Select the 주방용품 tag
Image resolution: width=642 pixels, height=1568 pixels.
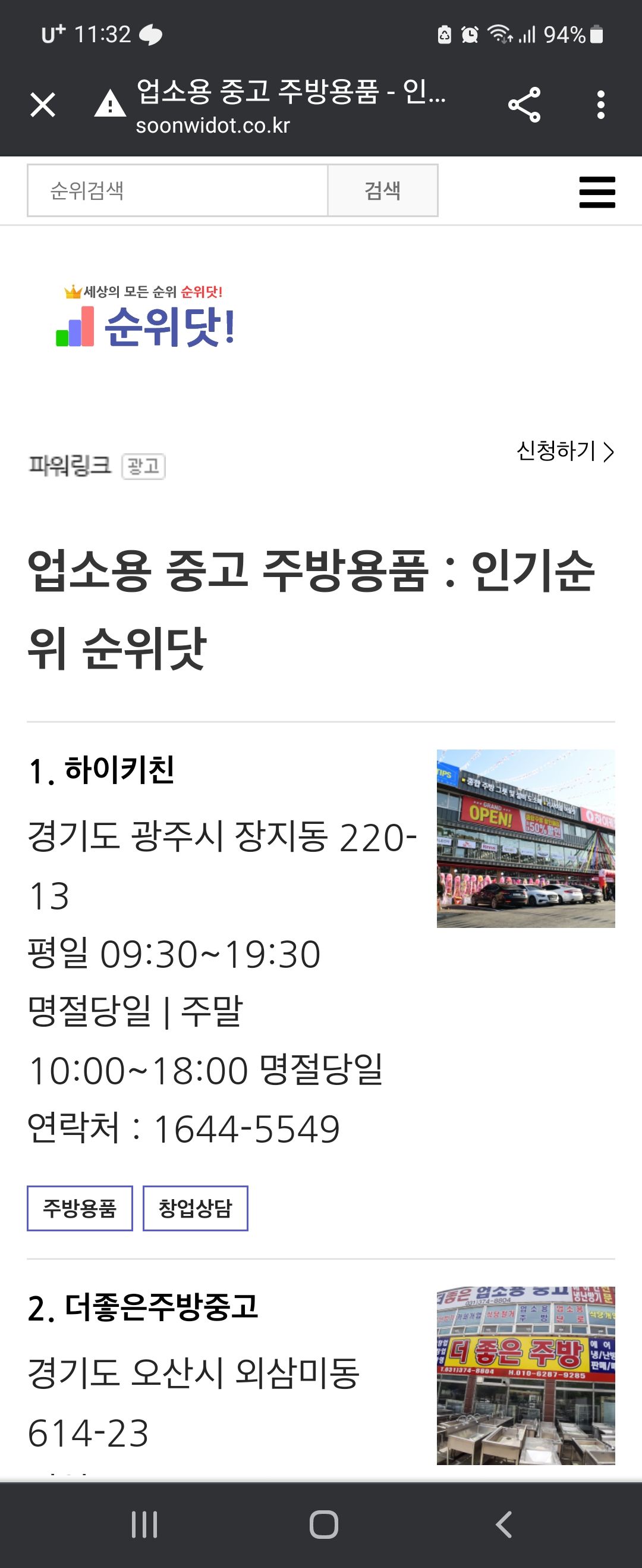(x=80, y=1208)
